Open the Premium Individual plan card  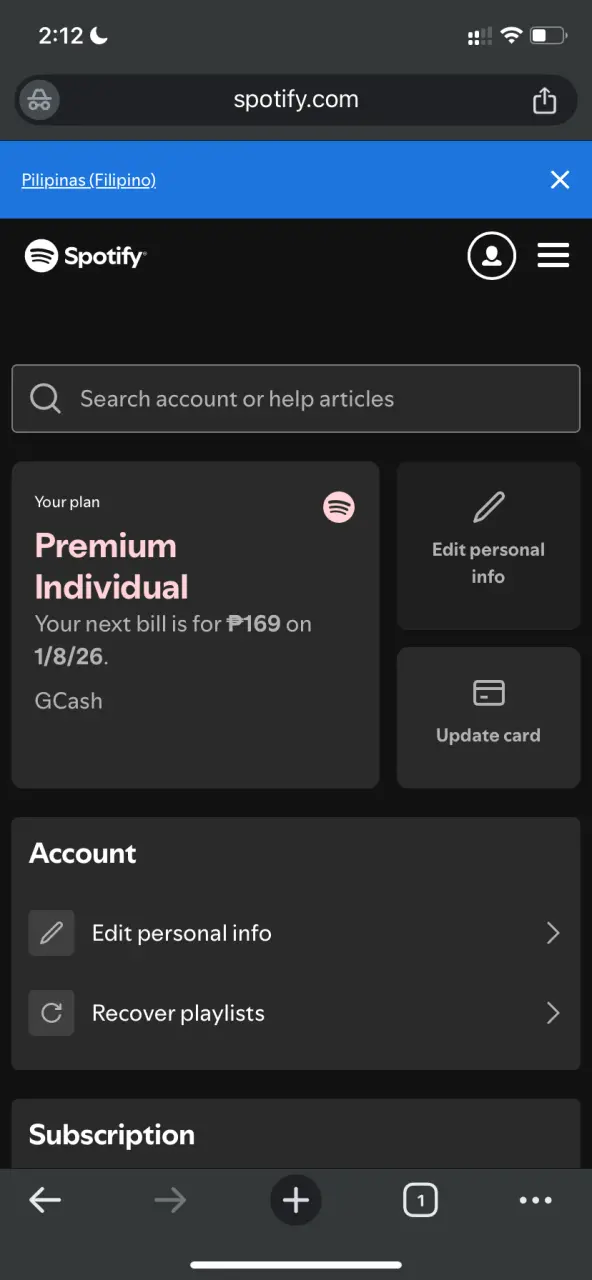tap(195, 625)
